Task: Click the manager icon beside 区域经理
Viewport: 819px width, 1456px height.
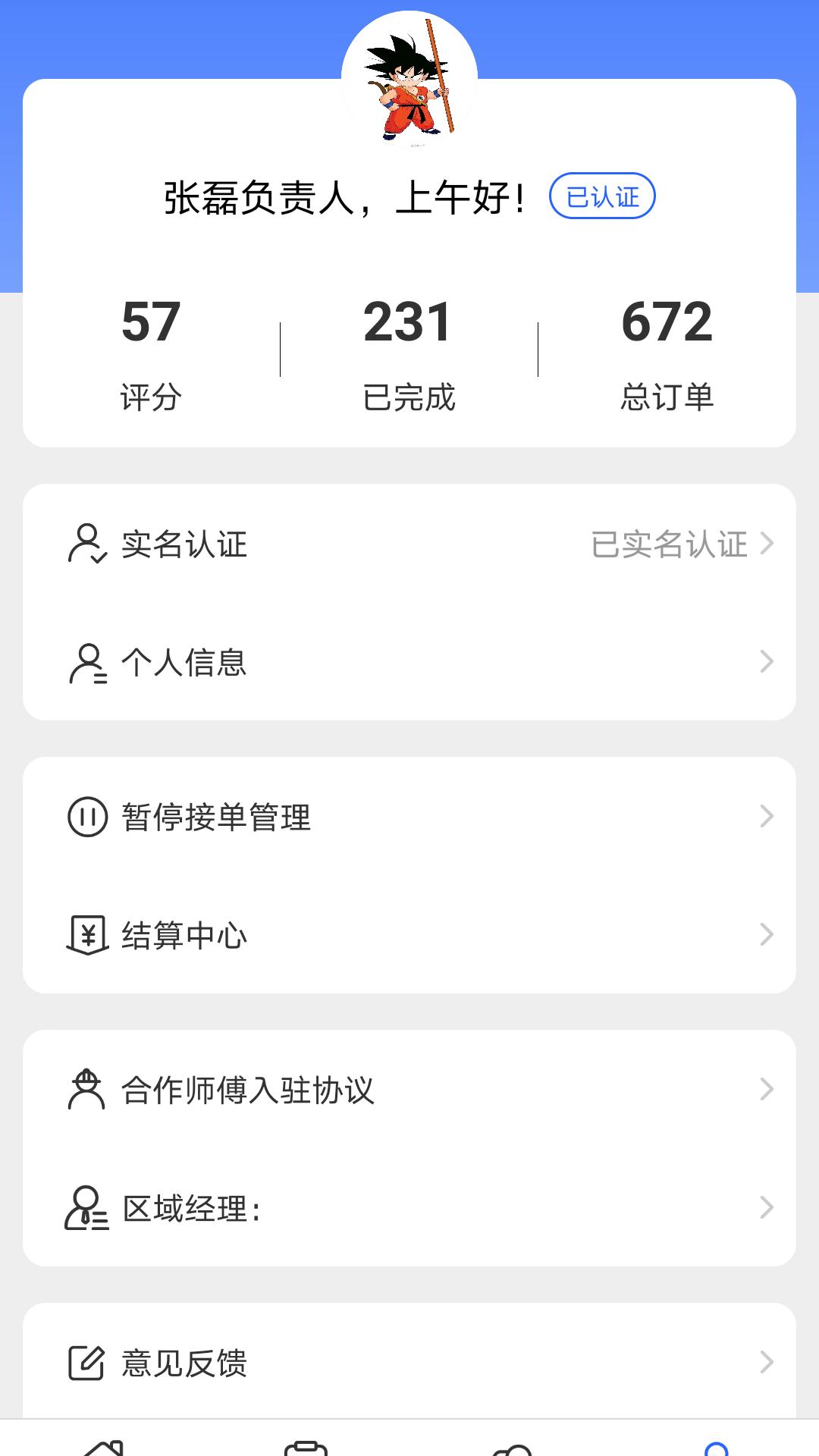Action: point(86,1210)
